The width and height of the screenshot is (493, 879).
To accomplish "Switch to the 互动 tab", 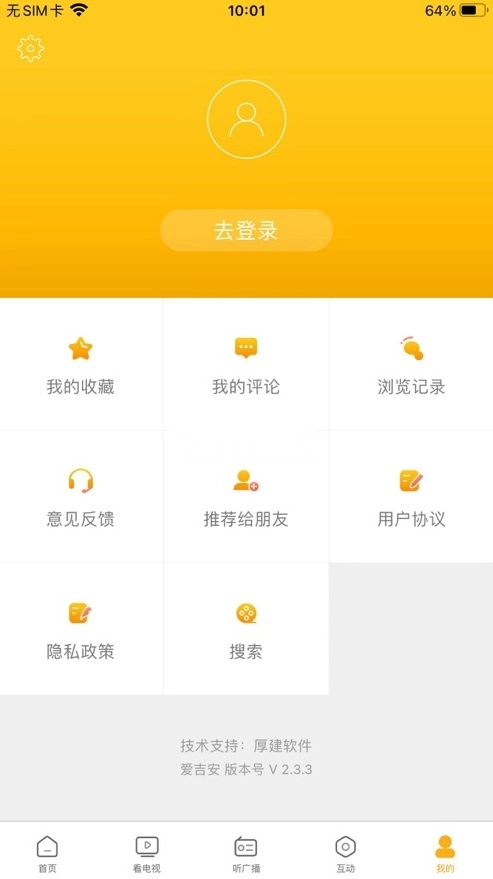I will (x=345, y=854).
